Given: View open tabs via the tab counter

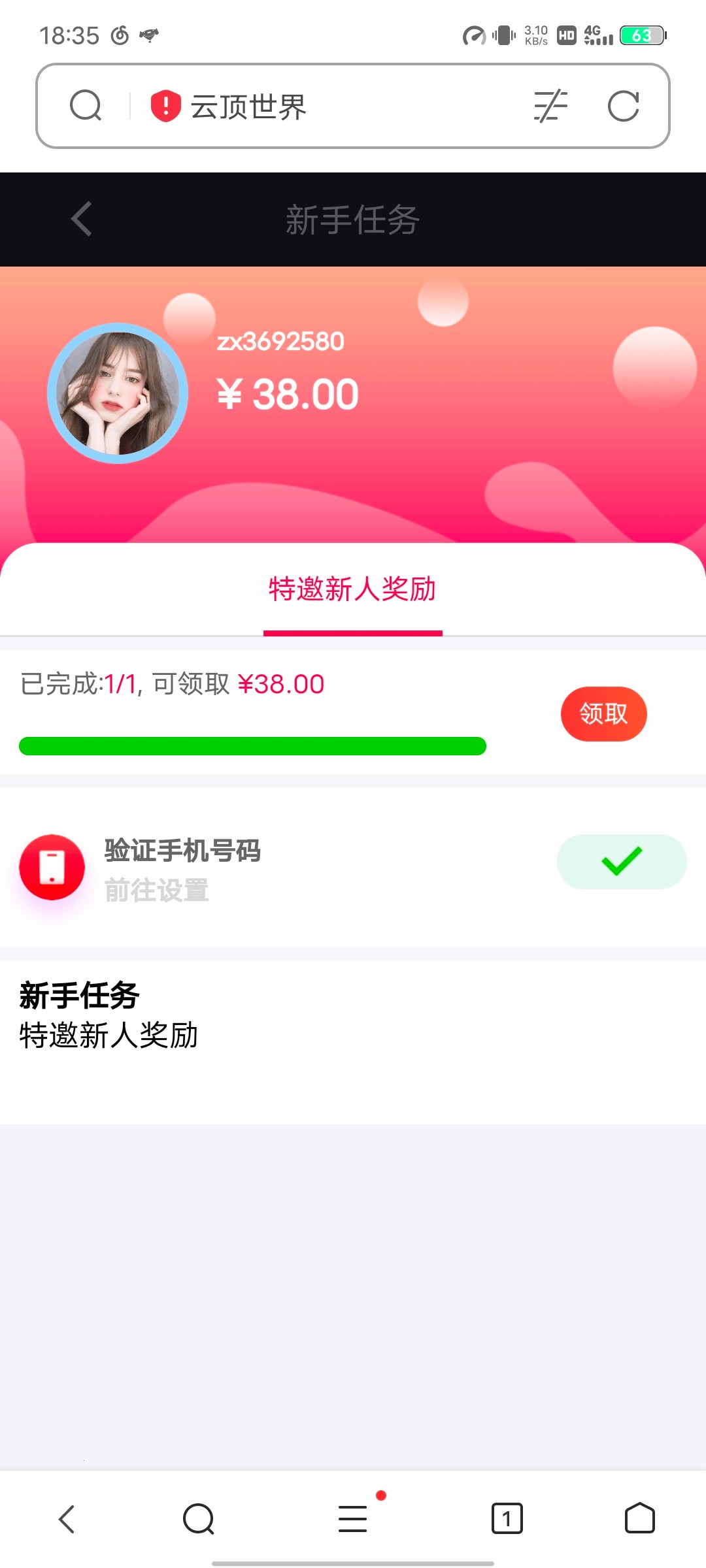Looking at the screenshot, I should point(507,1519).
